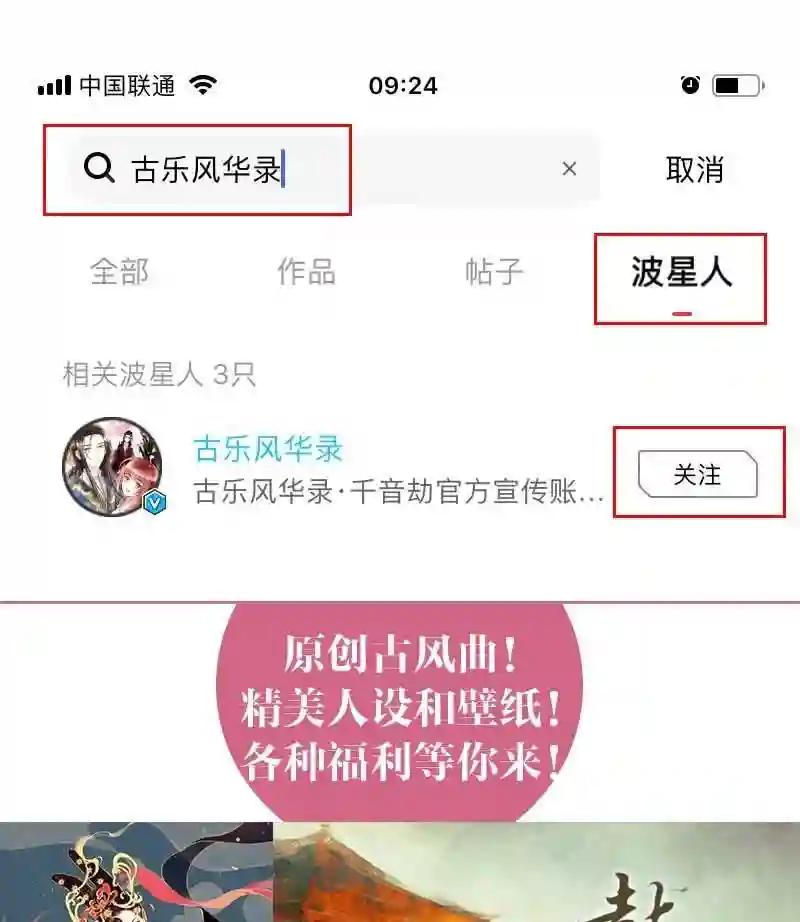Tap the search field containing 古乐风华录

[330, 169]
